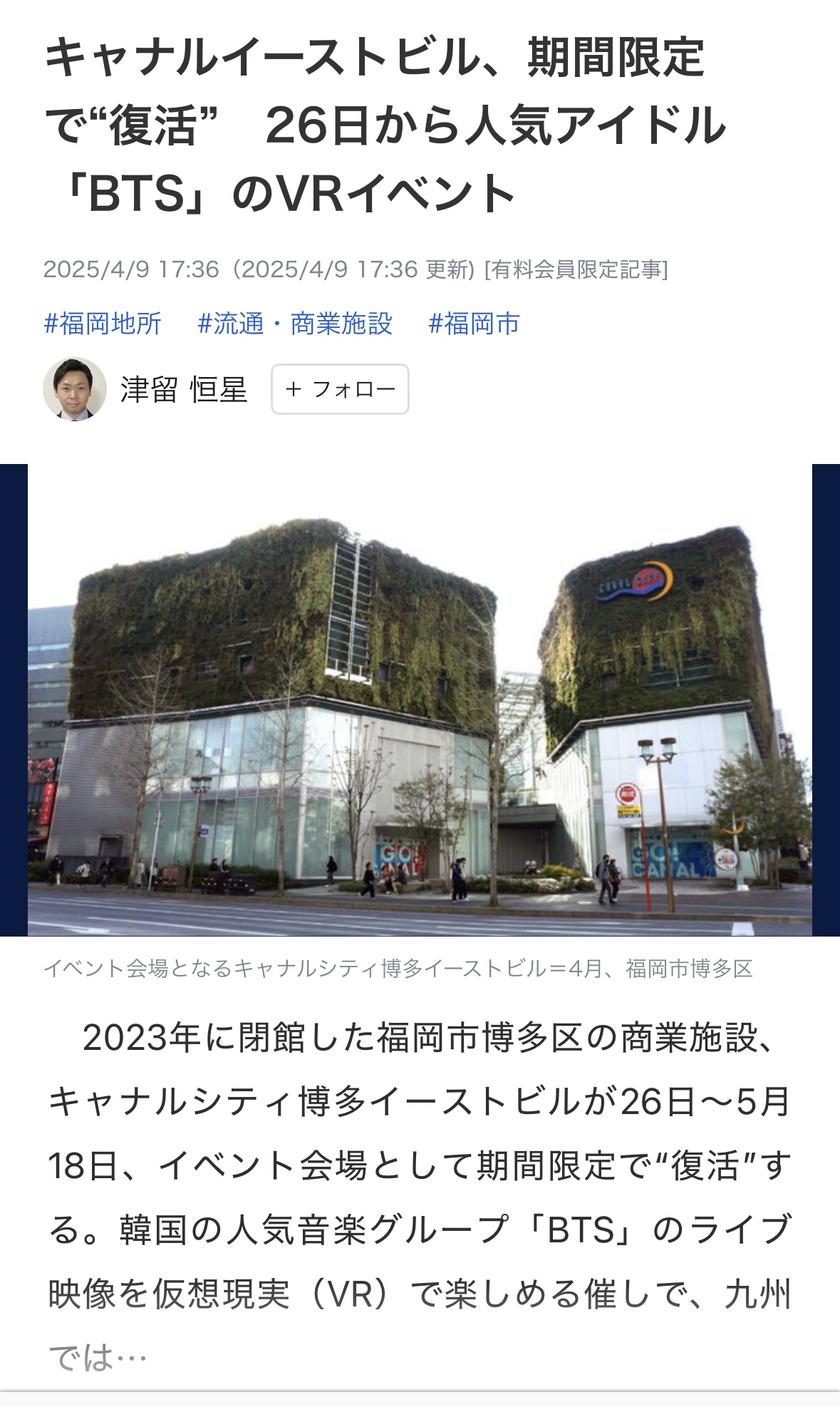This screenshot has width=840, height=1407.
Task: Enlarge the Canal City East Building photo
Action: point(420,700)
